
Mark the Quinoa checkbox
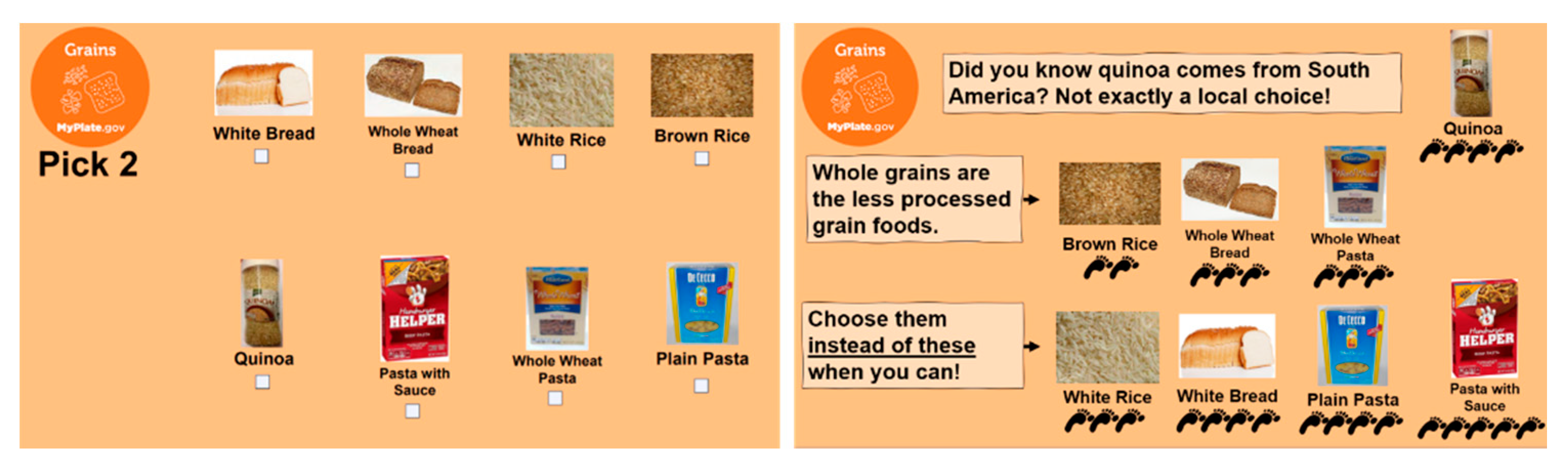point(262,381)
